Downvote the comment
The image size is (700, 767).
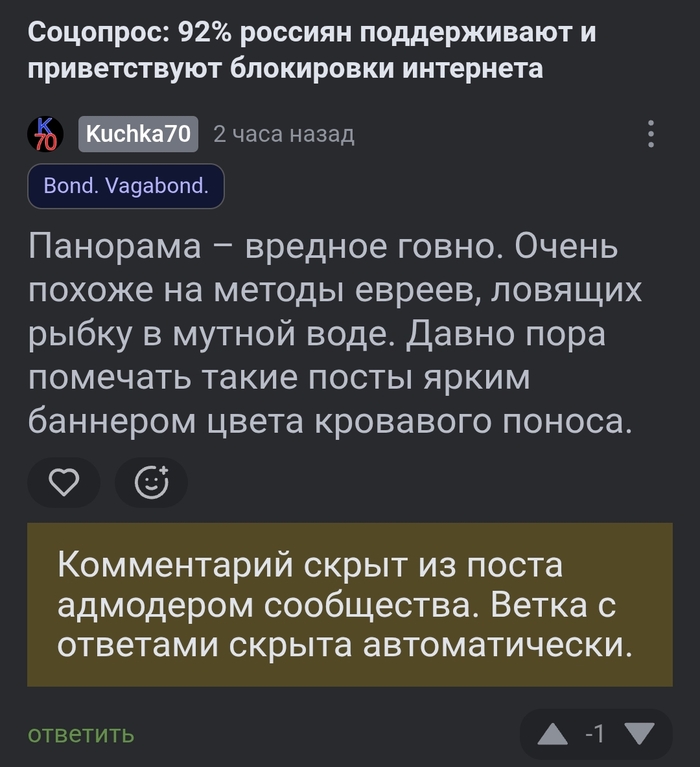click(640, 735)
